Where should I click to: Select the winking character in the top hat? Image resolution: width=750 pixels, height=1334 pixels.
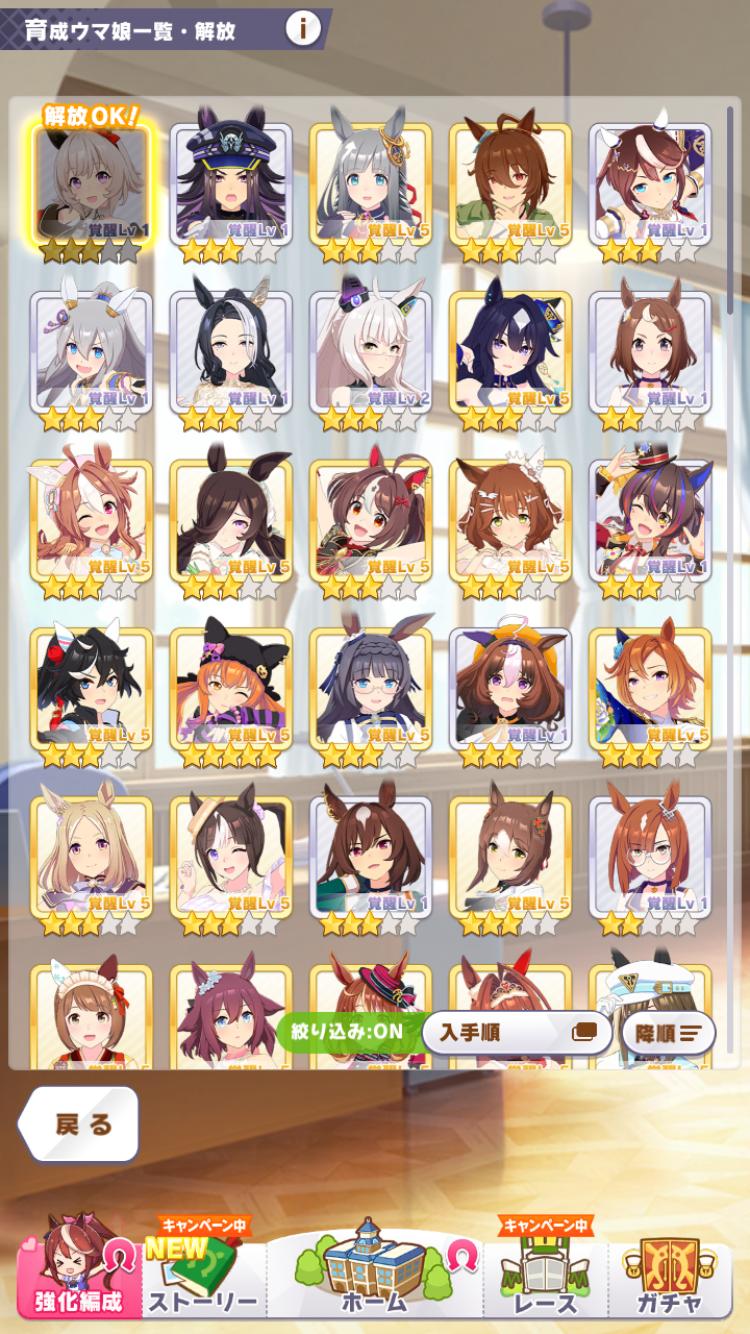[x=650, y=522]
